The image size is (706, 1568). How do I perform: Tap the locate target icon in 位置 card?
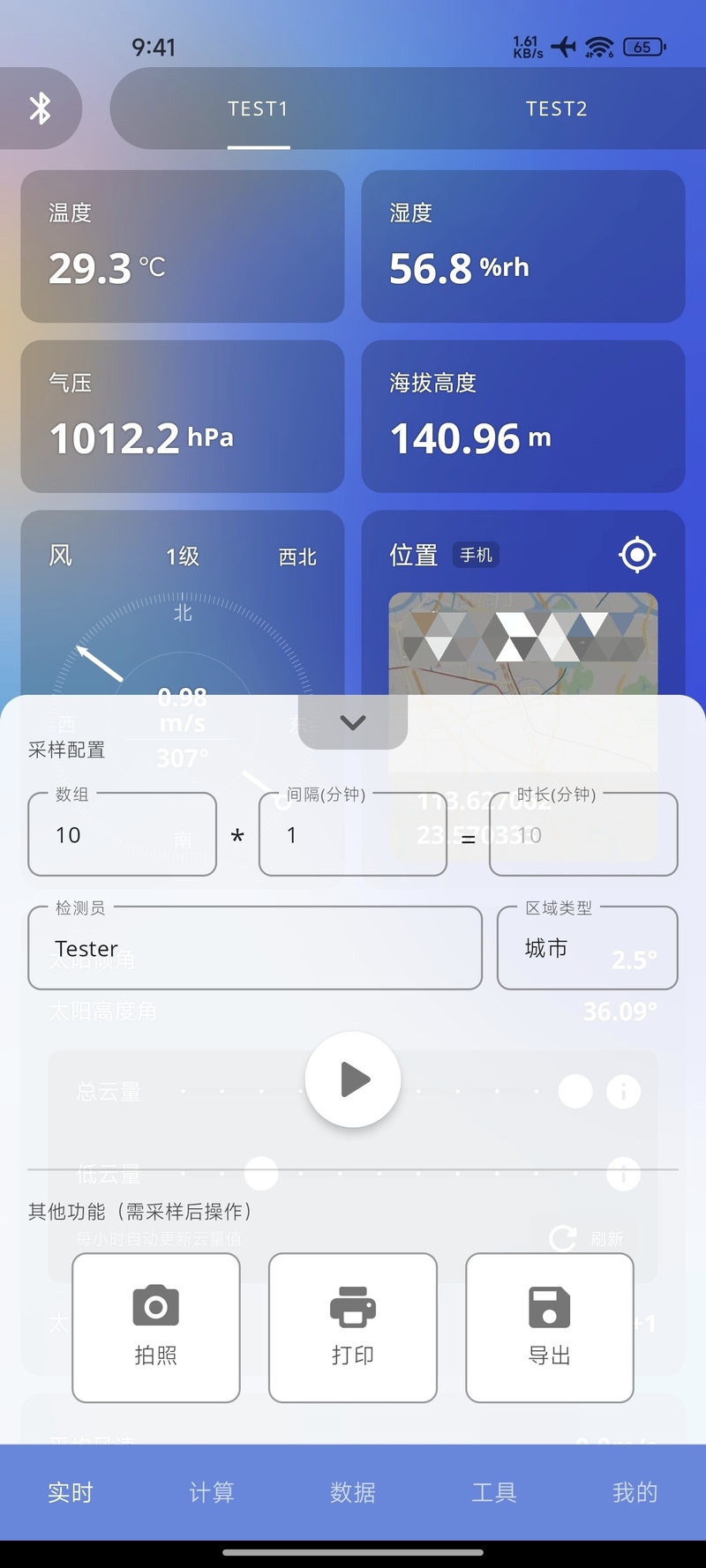tap(637, 555)
